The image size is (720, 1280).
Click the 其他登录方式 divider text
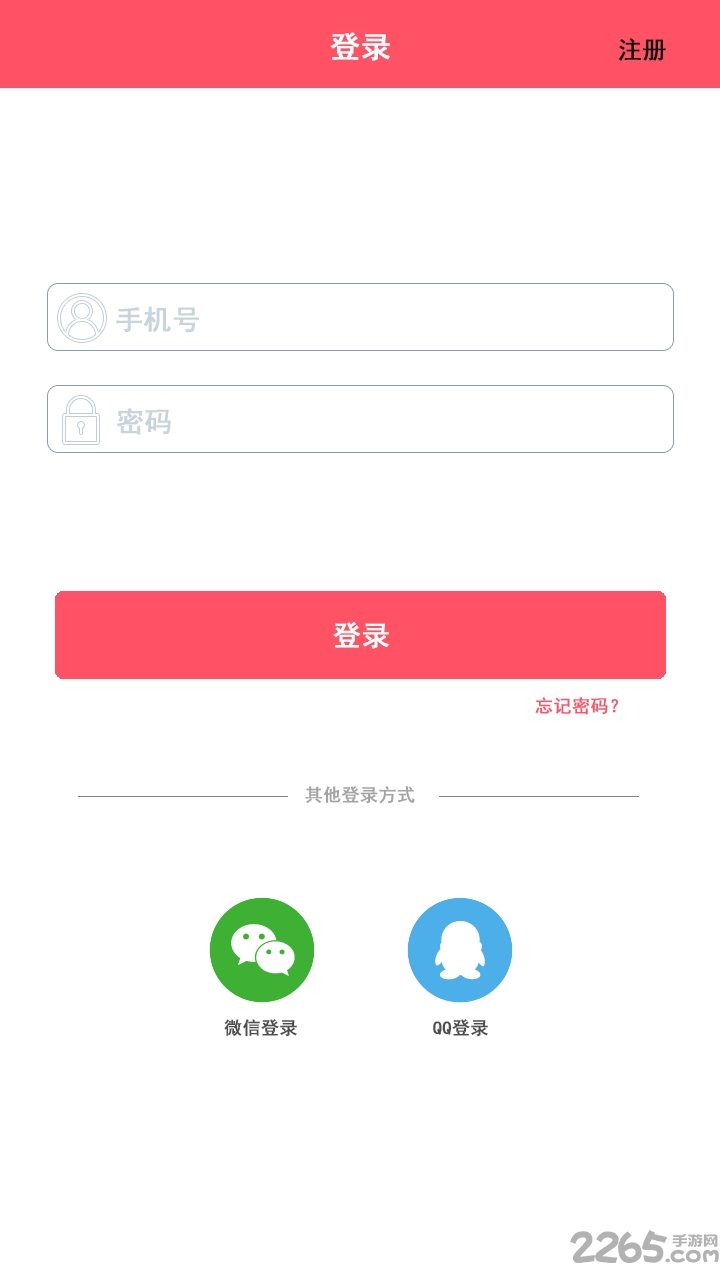click(360, 795)
